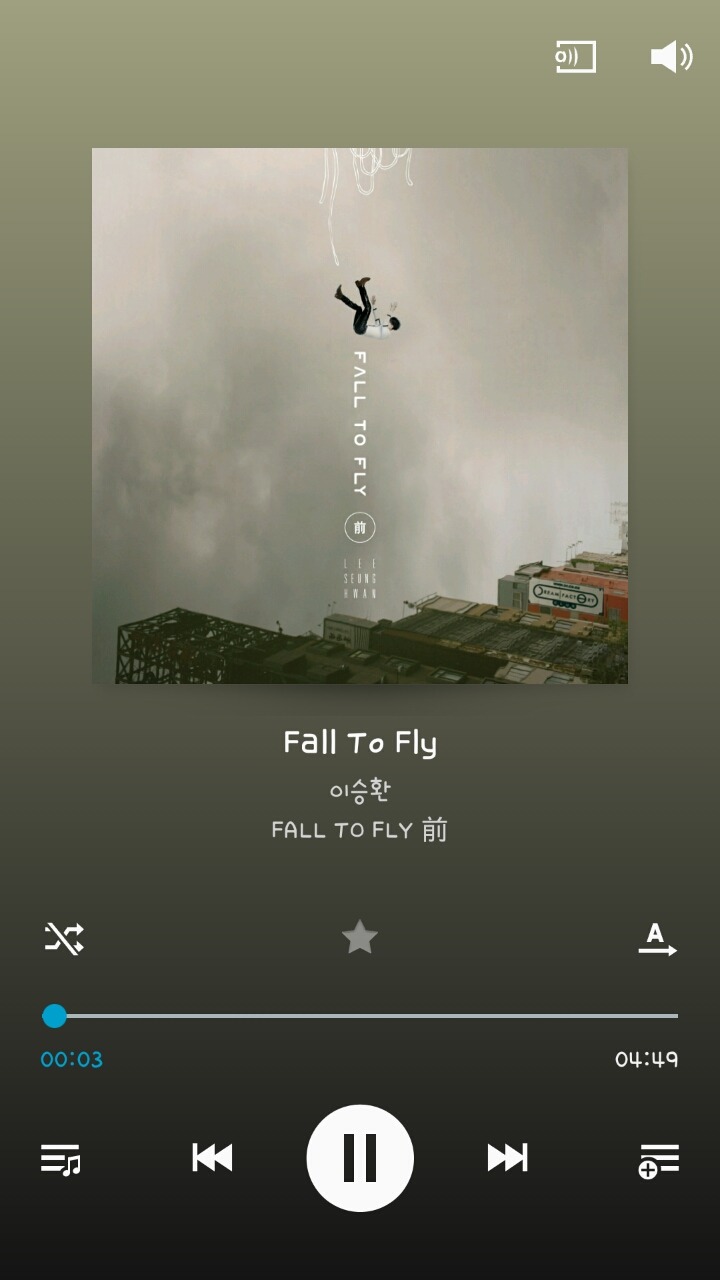Image resolution: width=720 pixels, height=1280 pixels.
Task: Open the volume speaker control
Action: 671,57
